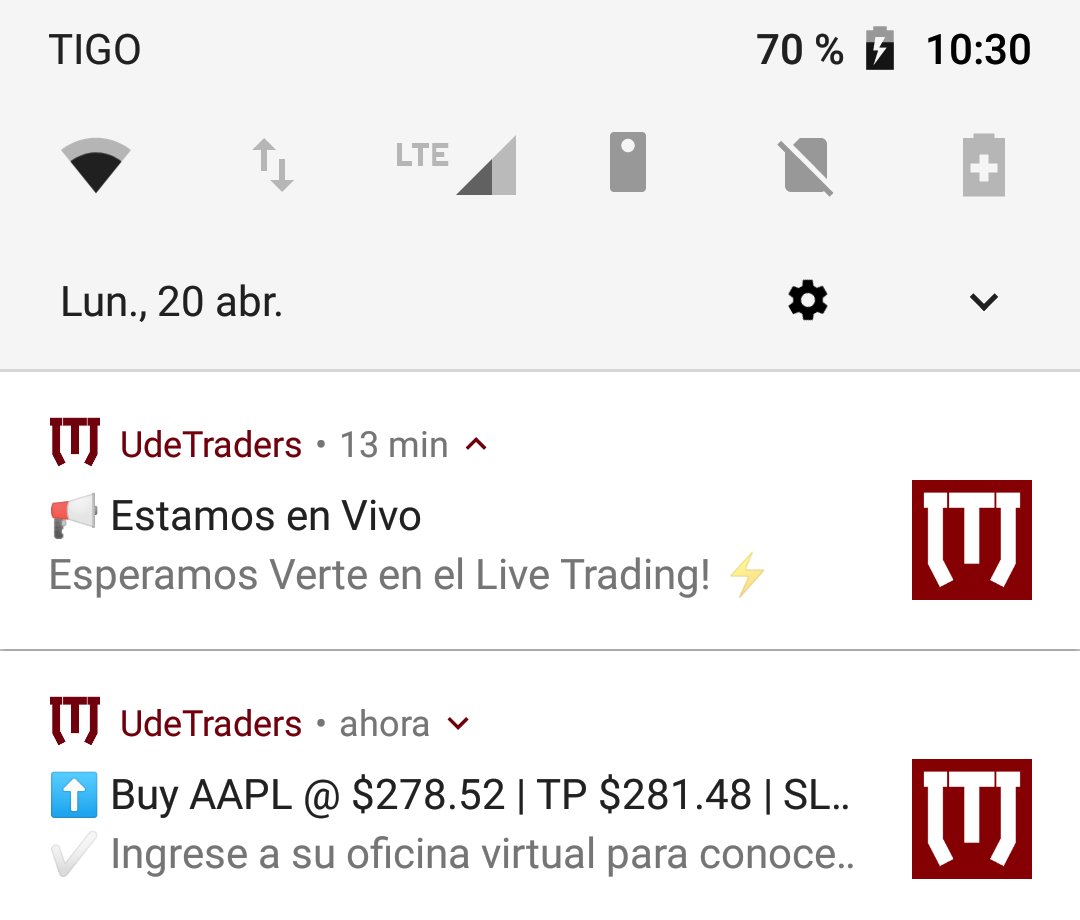
Task: Tap the crossed-out card quick setting
Action: click(x=806, y=165)
